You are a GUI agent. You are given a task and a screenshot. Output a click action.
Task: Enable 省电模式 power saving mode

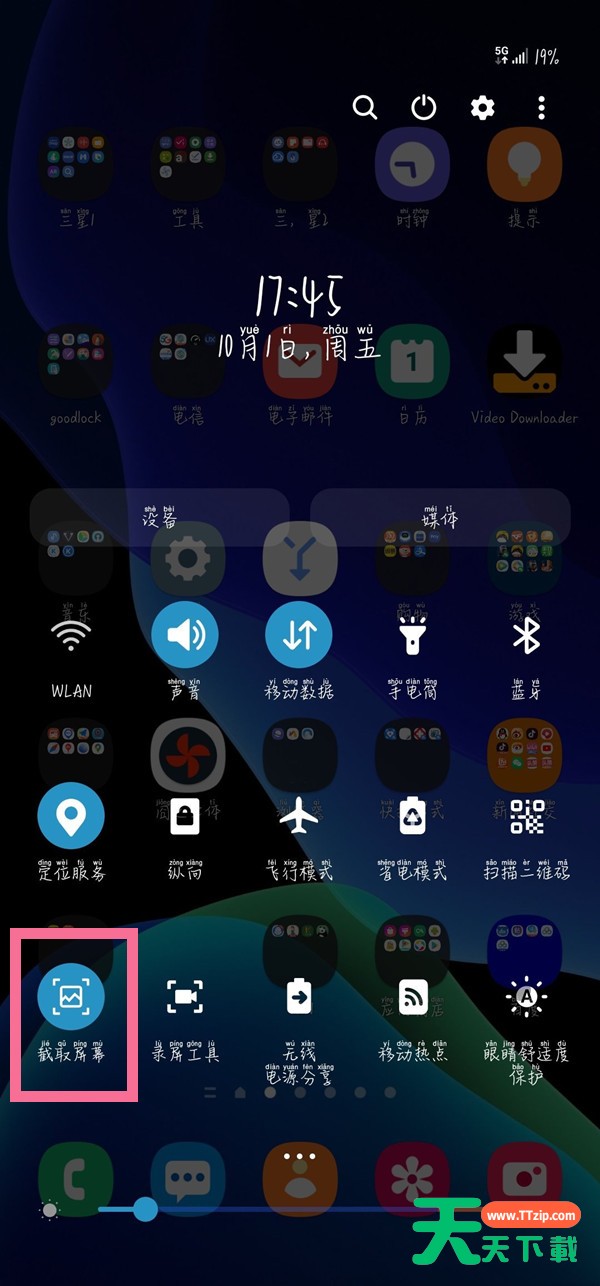[x=413, y=816]
